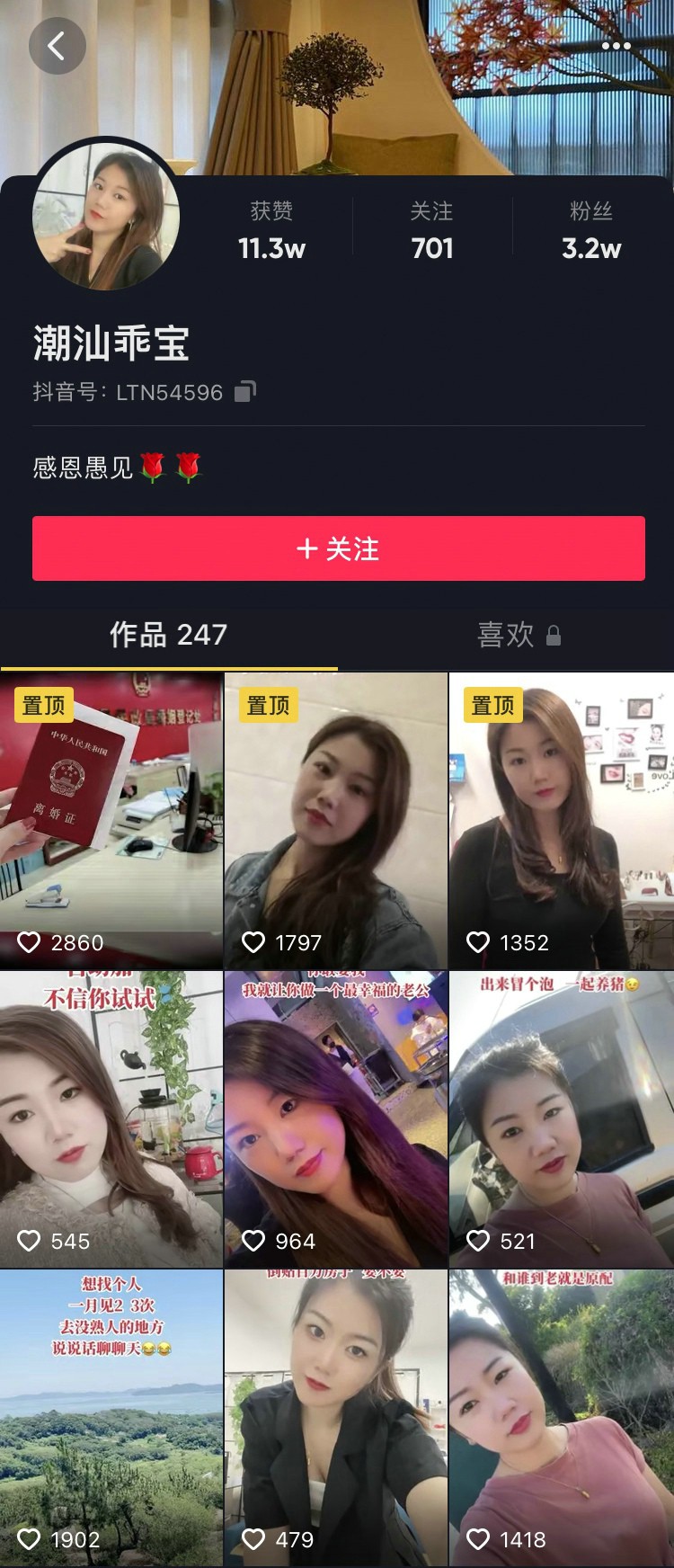674x1568 pixels.
Task: Open the three-dot overflow menu
Action: [x=616, y=46]
